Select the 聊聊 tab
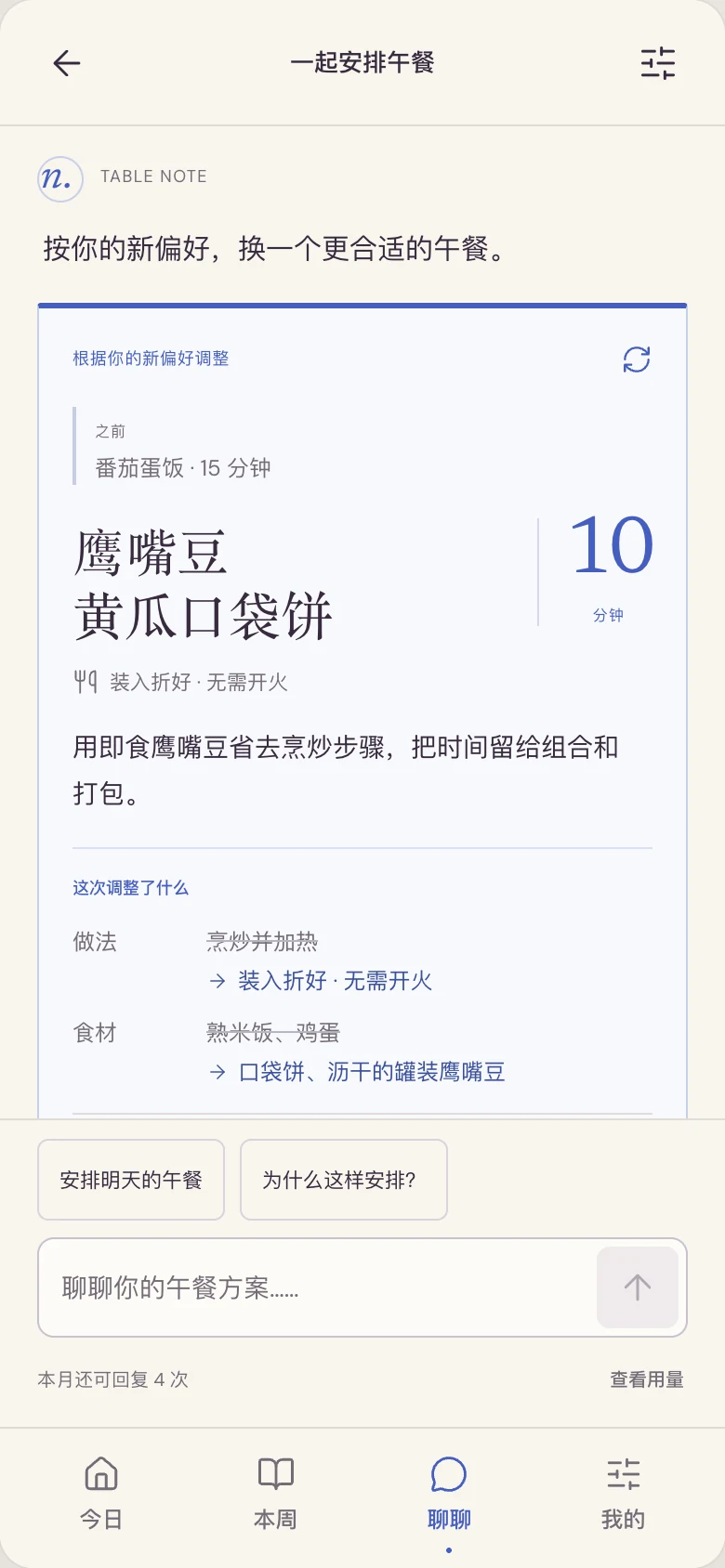 [x=449, y=1493]
